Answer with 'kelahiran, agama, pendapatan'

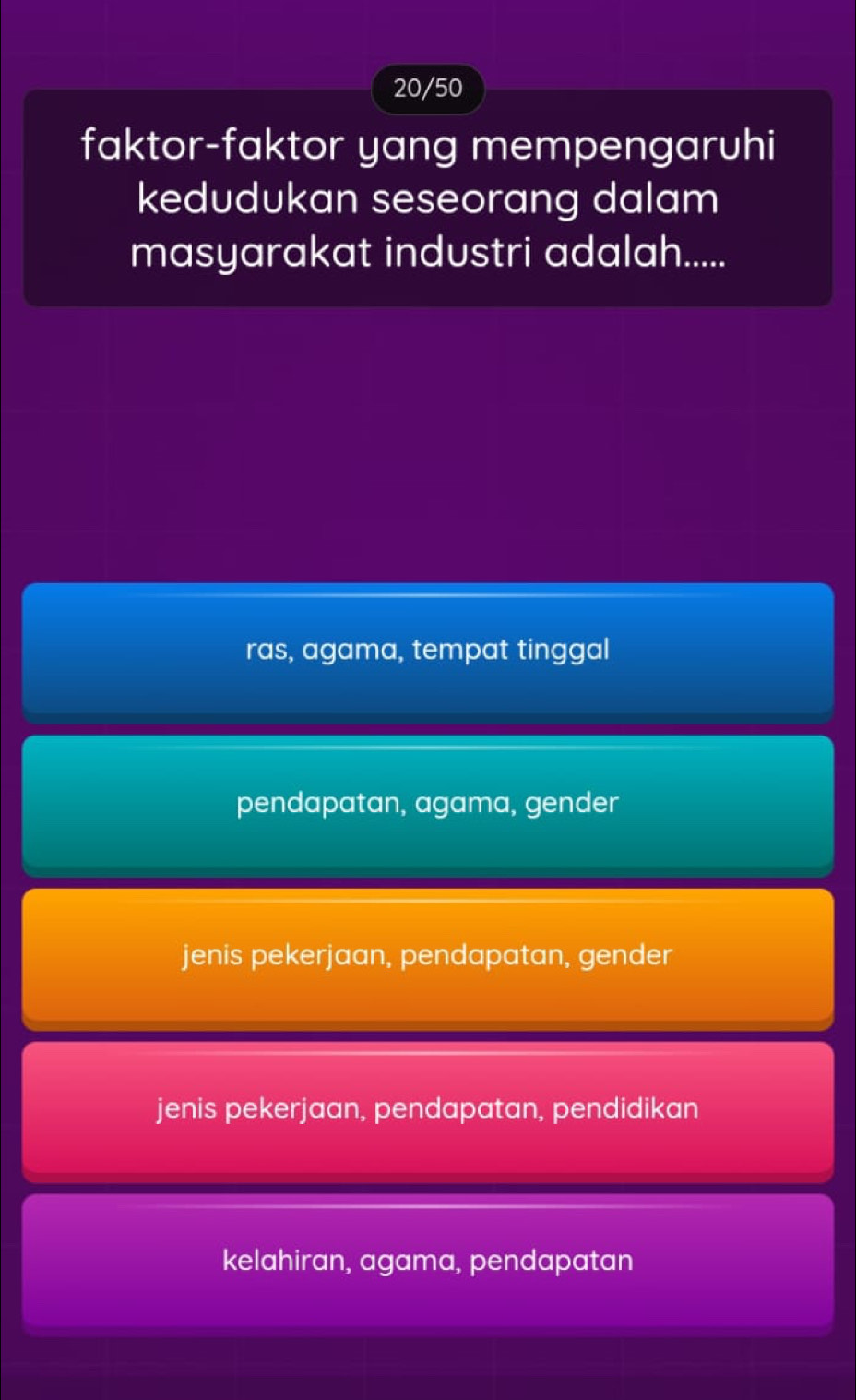pyautogui.click(x=428, y=1264)
